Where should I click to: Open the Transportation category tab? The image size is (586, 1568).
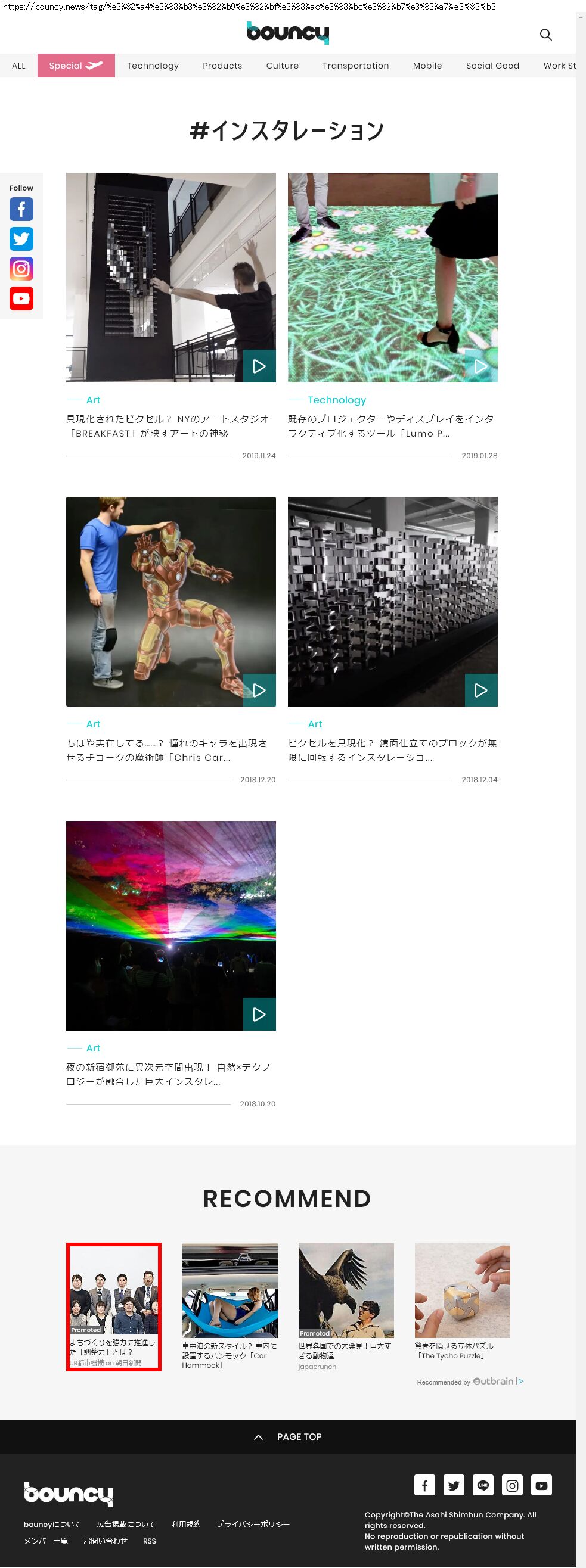click(x=355, y=66)
